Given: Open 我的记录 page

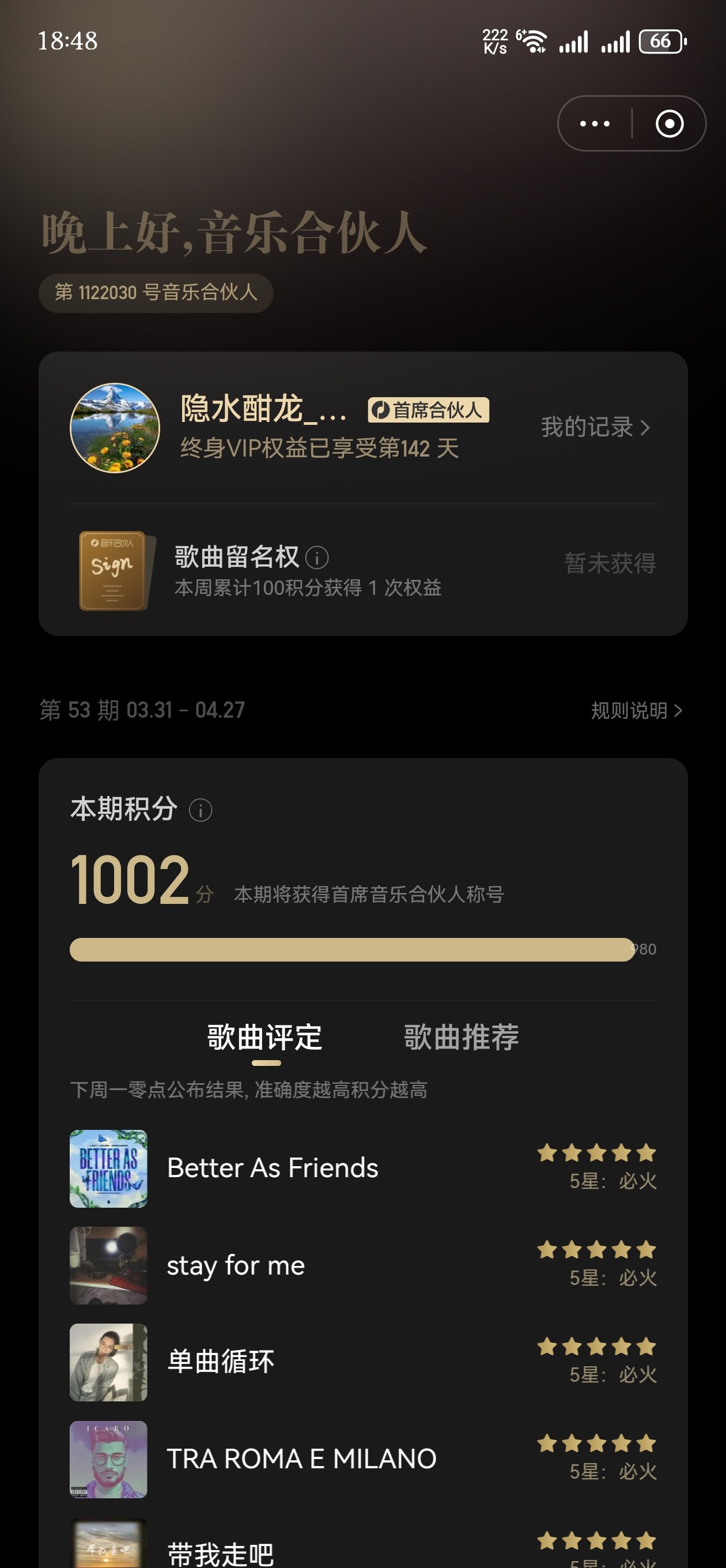Looking at the screenshot, I should point(595,427).
